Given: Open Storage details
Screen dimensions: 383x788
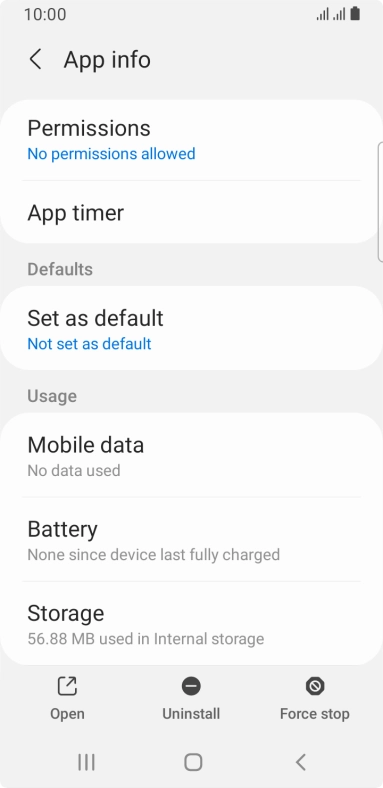Looking at the screenshot, I should 192,624.
